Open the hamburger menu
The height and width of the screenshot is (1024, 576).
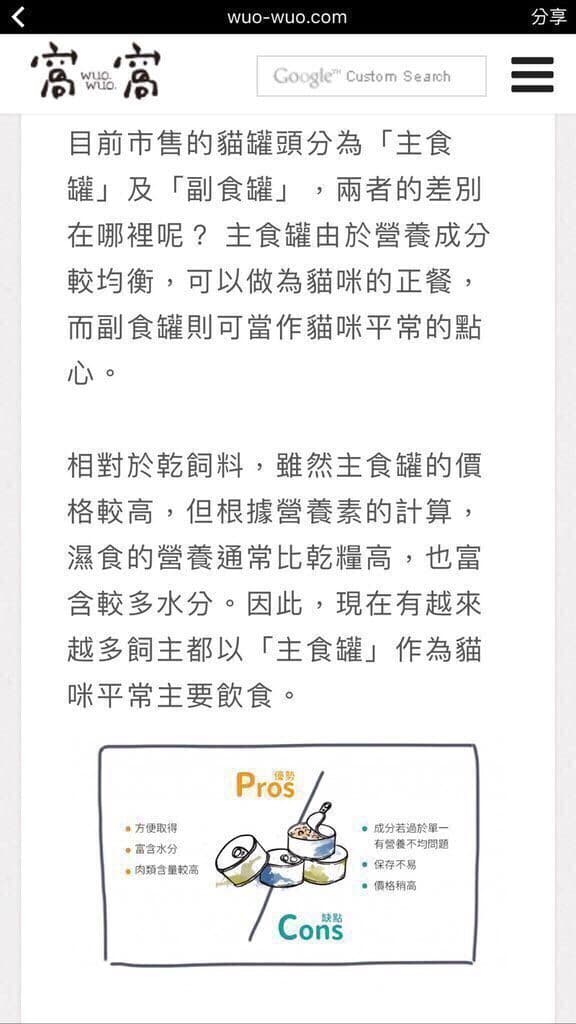[532, 75]
